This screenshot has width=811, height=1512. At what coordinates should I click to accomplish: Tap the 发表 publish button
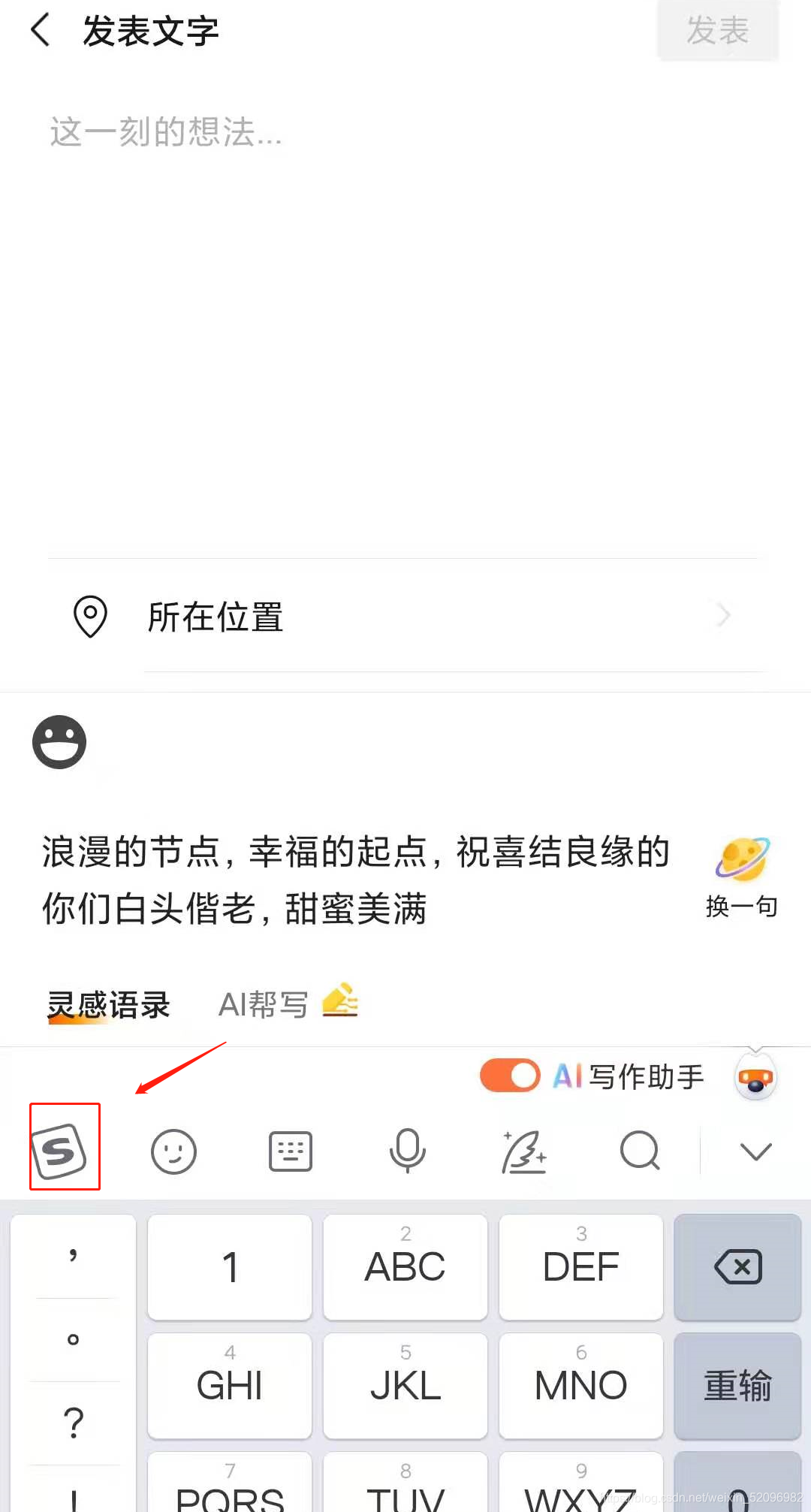718,31
